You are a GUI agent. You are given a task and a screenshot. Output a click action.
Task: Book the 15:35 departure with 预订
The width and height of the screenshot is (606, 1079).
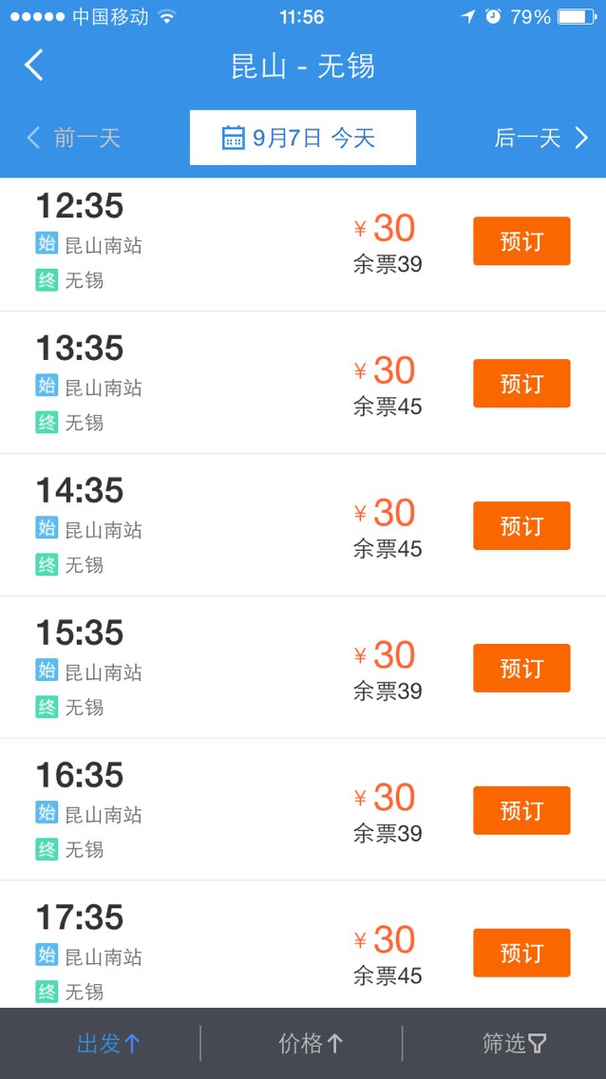pos(521,668)
